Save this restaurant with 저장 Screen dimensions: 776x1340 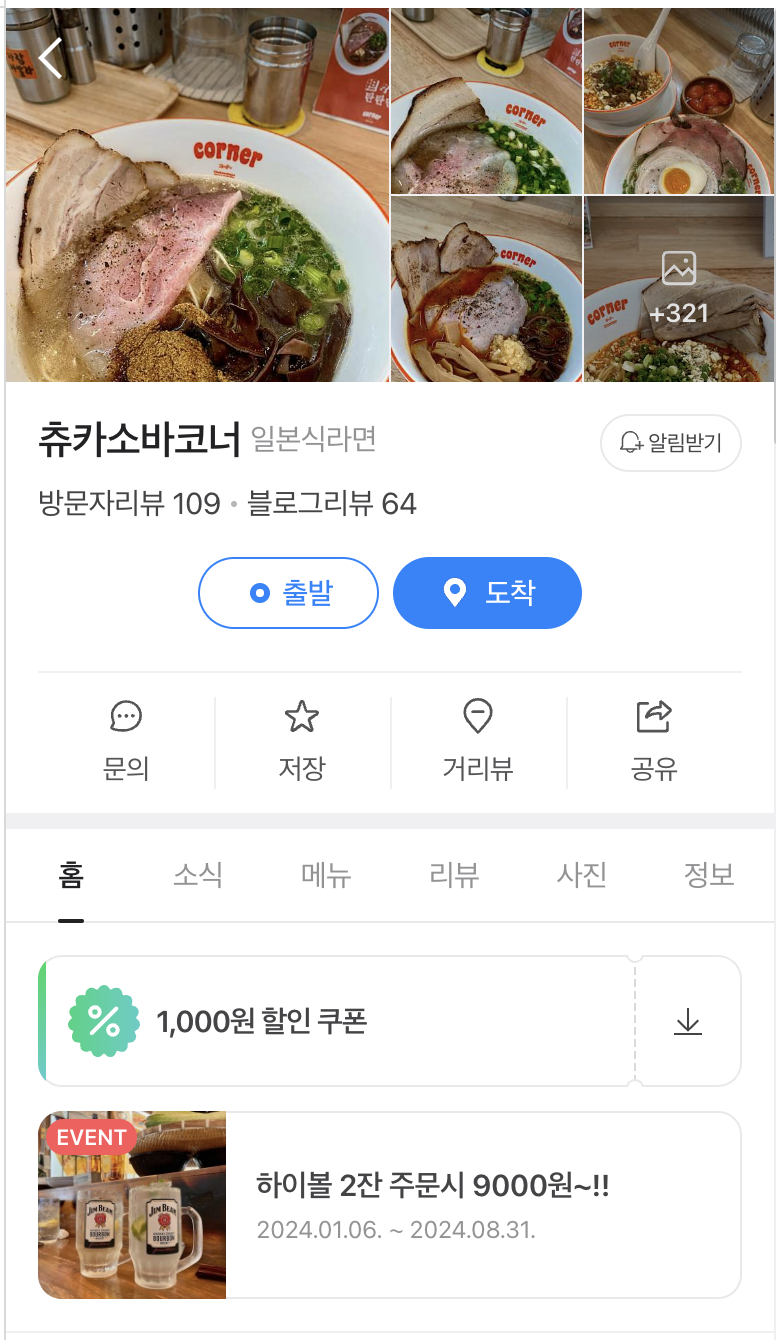pos(302,742)
